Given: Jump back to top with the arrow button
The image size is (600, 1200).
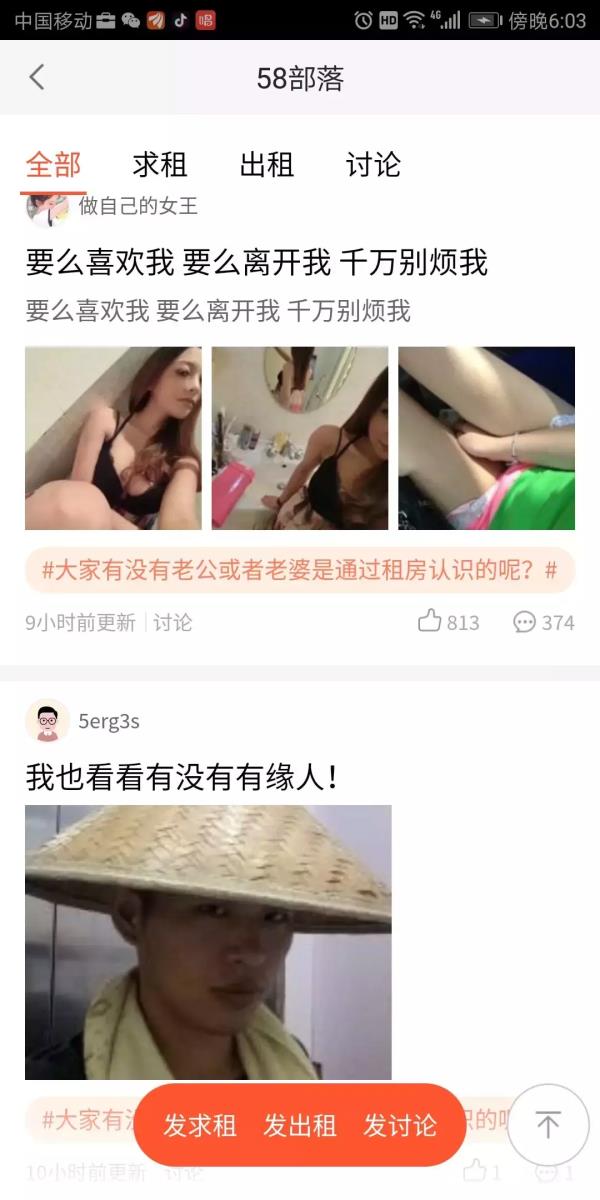Looking at the screenshot, I should 547,1125.
